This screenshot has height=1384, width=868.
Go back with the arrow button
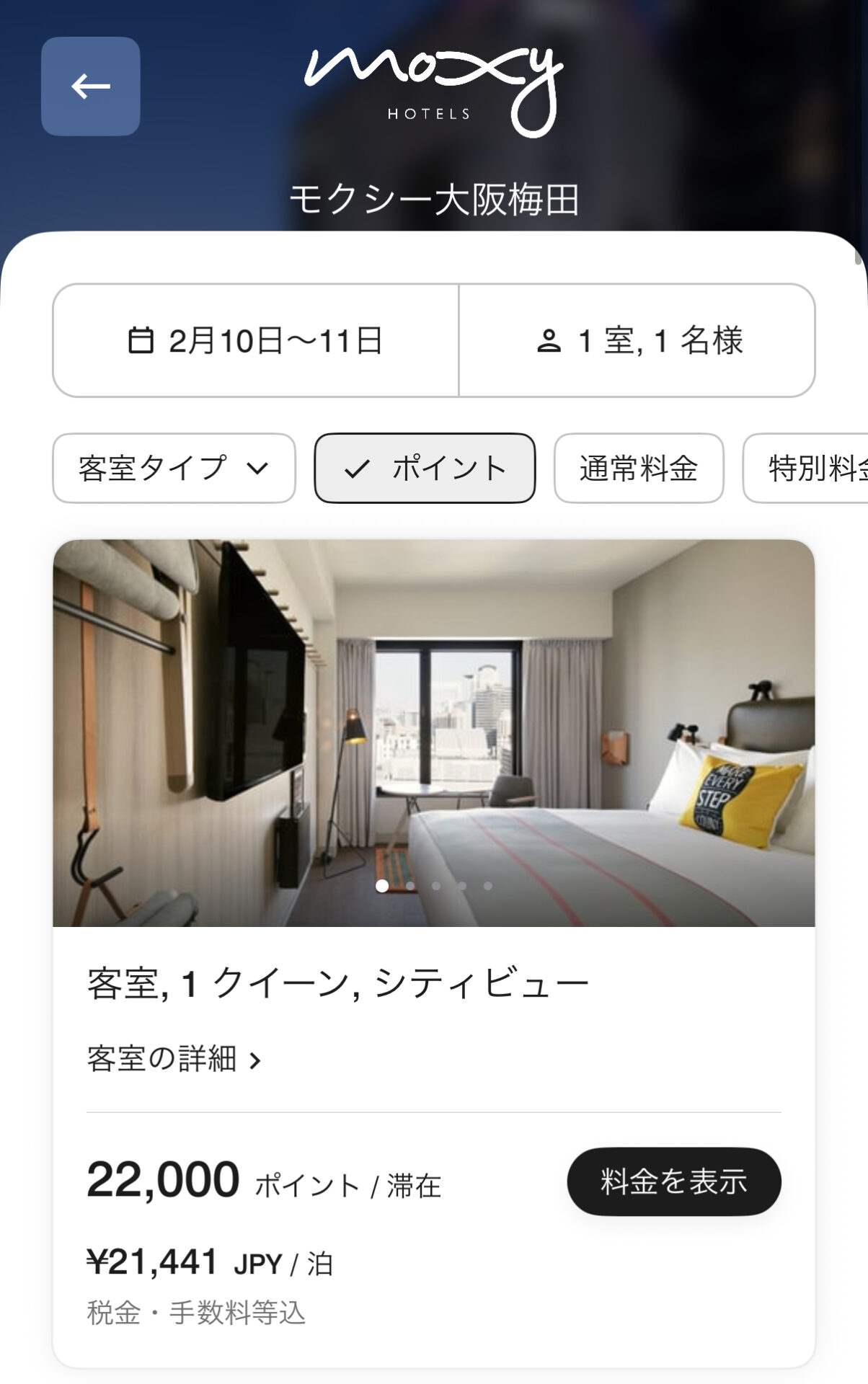point(90,86)
